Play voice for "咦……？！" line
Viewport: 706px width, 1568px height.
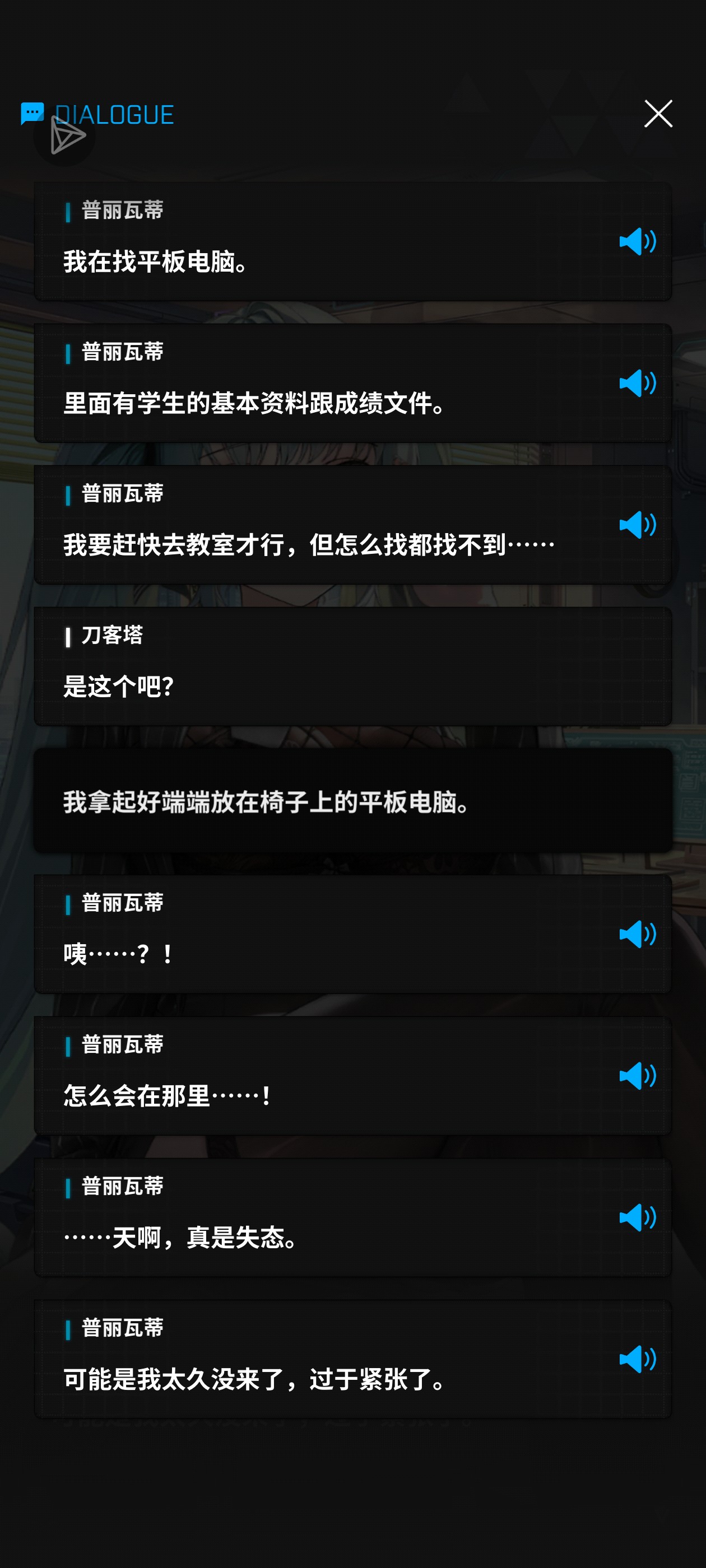(x=637, y=934)
